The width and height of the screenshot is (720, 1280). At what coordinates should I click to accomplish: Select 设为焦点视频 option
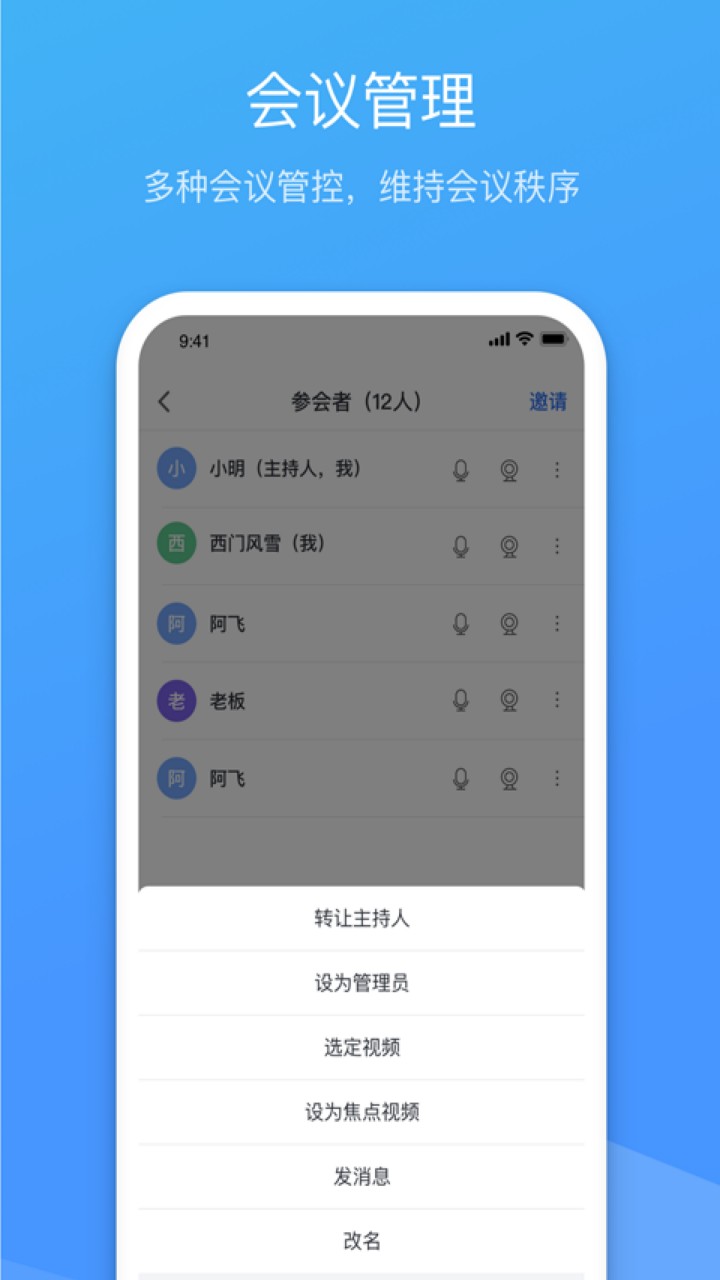(x=360, y=1111)
